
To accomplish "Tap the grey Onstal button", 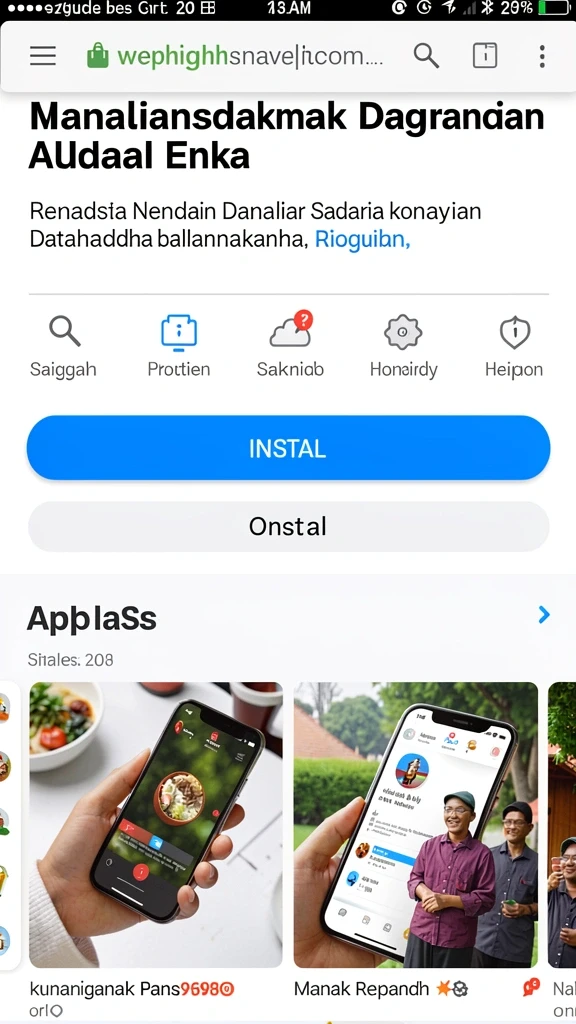I will tap(288, 526).
